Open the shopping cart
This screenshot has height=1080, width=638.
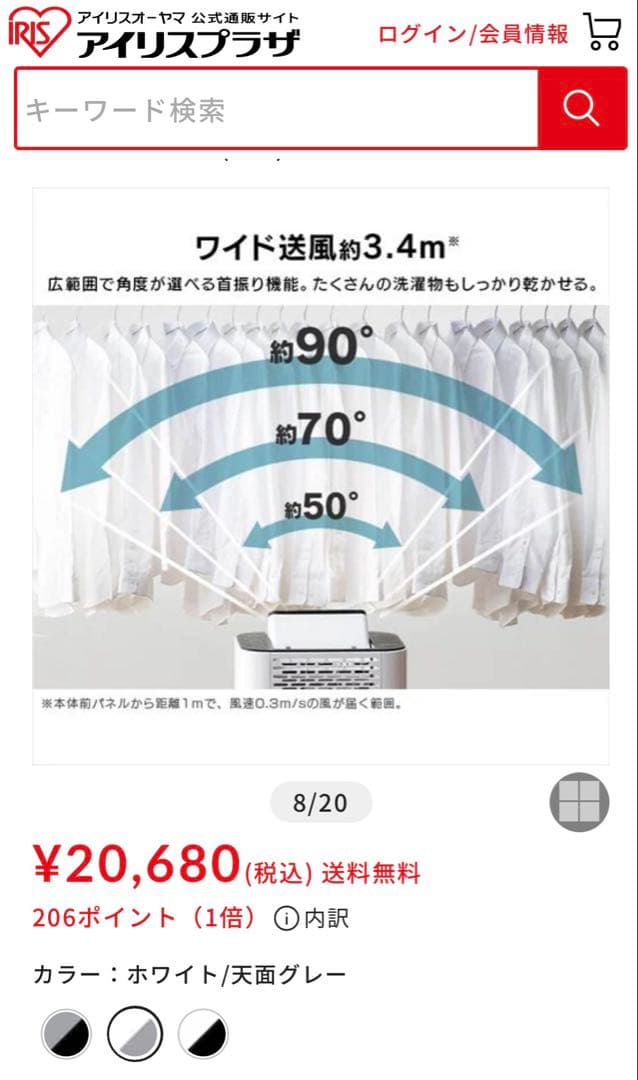[x=602, y=32]
